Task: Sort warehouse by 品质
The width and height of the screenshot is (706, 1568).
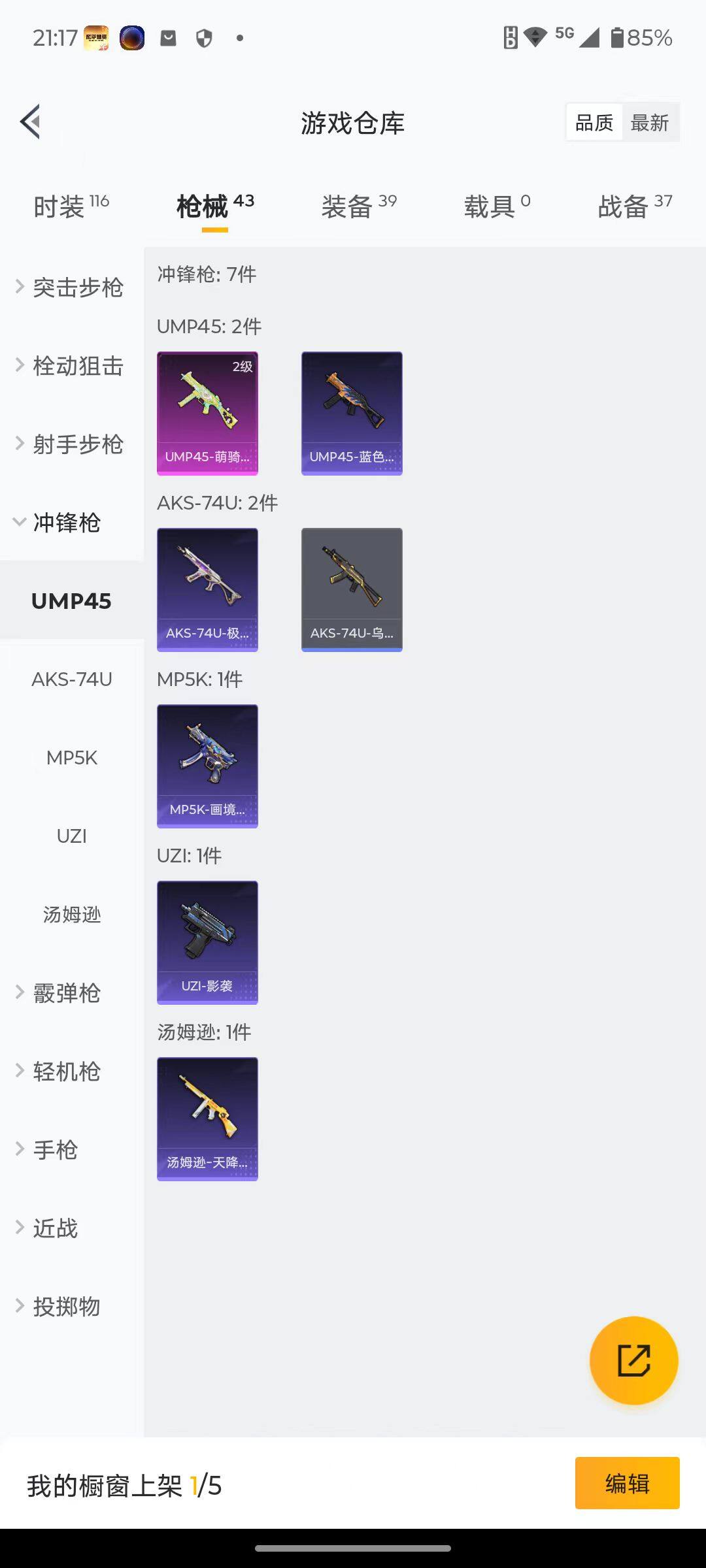Action: click(x=594, y=123)
